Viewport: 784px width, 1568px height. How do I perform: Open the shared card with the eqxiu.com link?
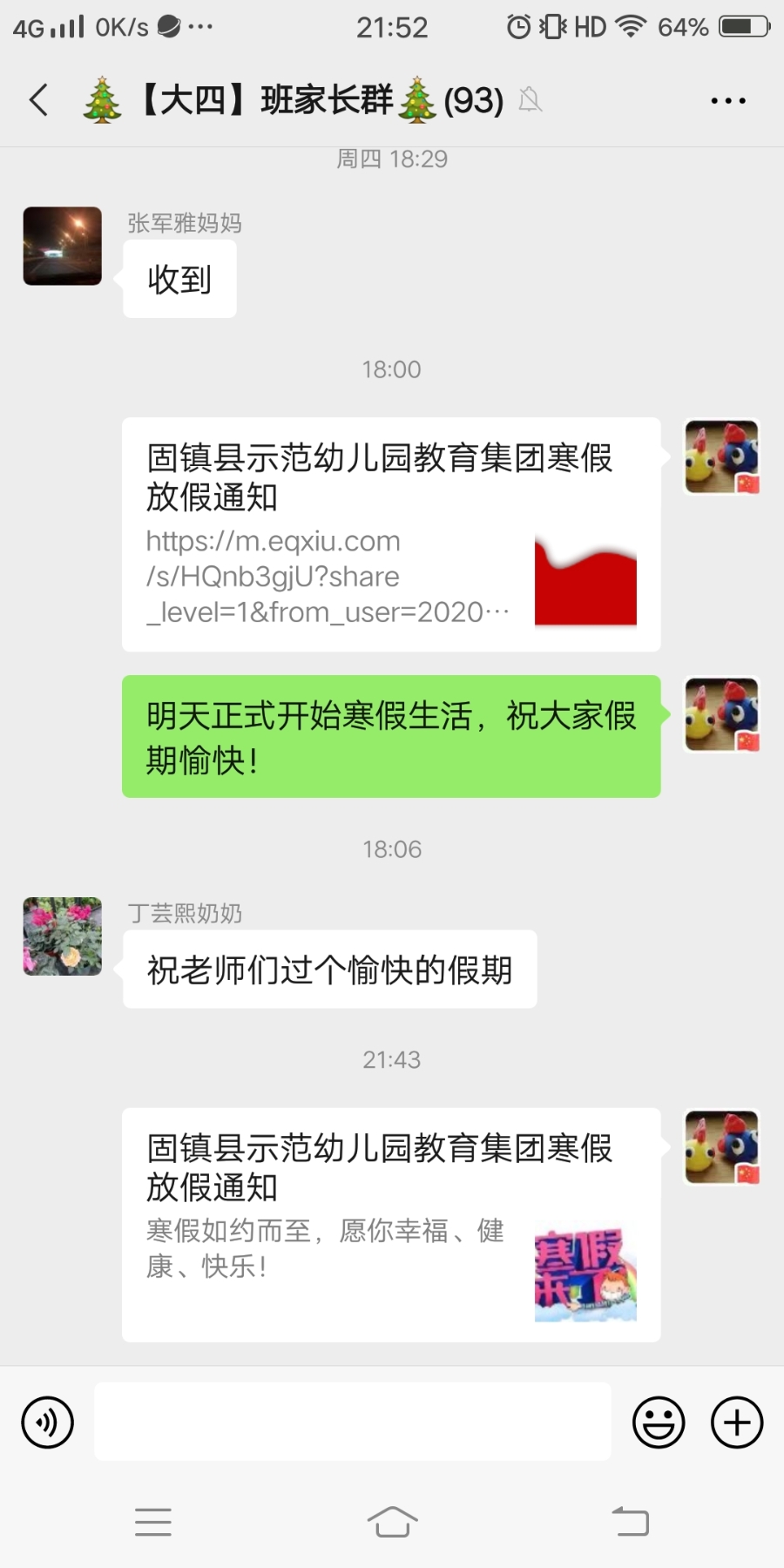[390, 534]
